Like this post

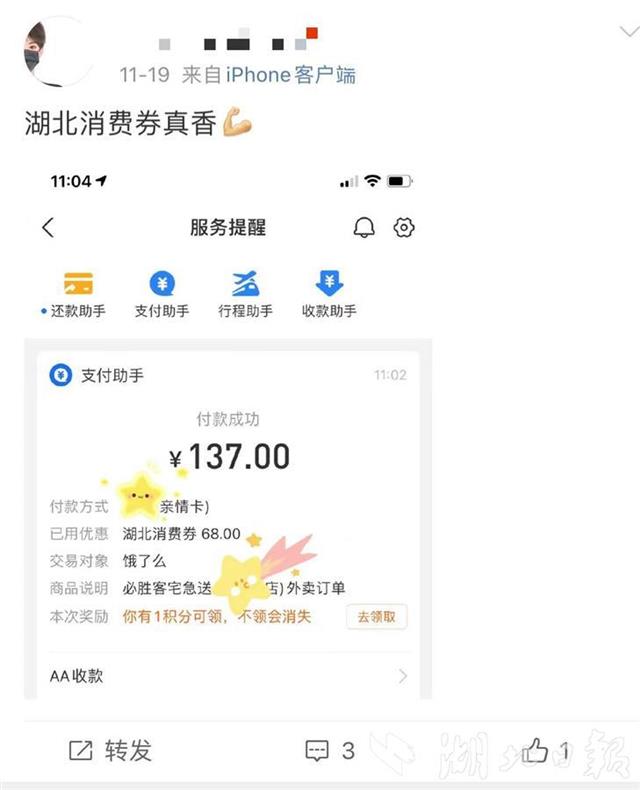[545, 750]
